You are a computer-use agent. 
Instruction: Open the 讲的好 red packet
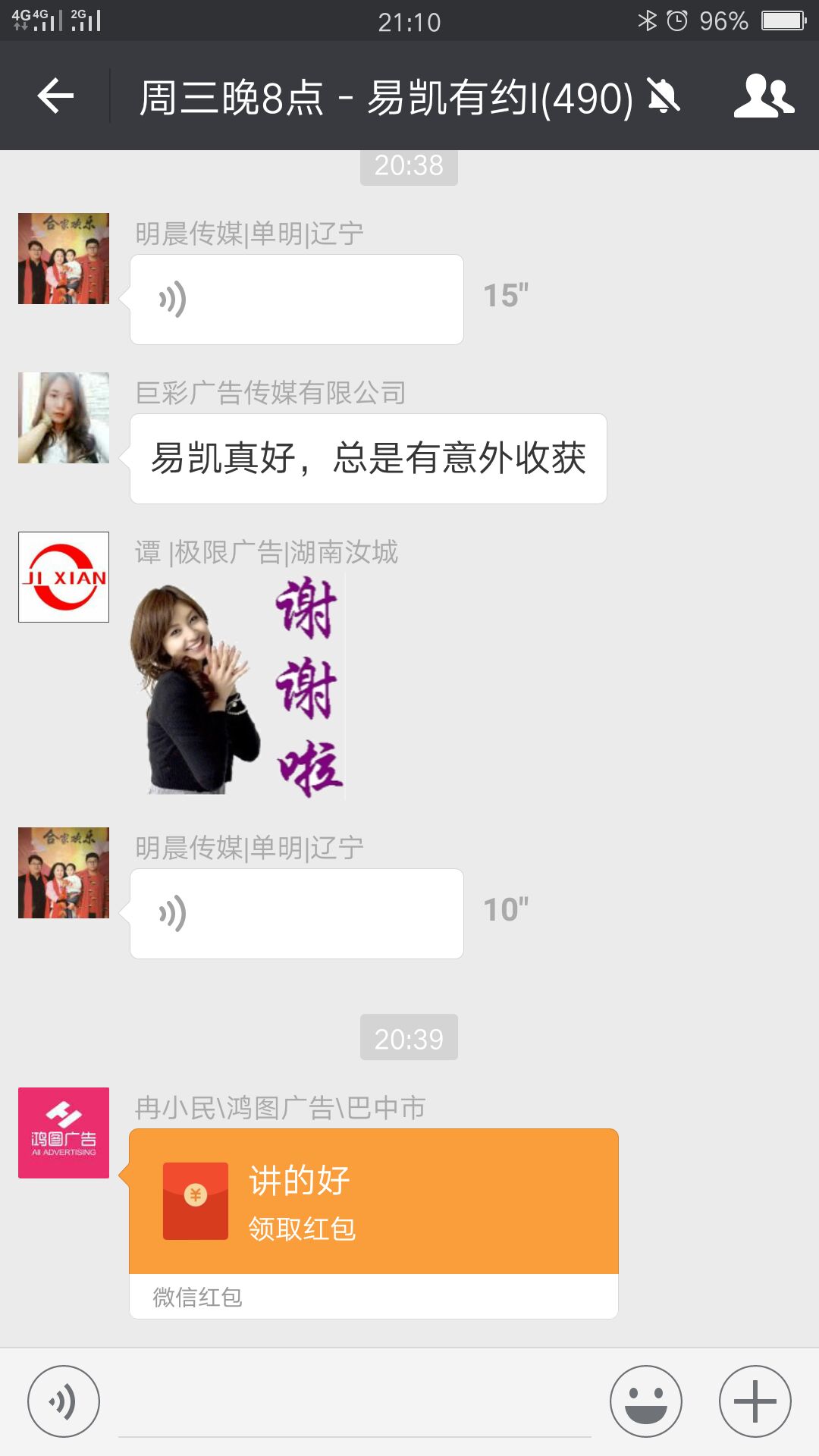pyautogui.click(x=373, y=1202)
